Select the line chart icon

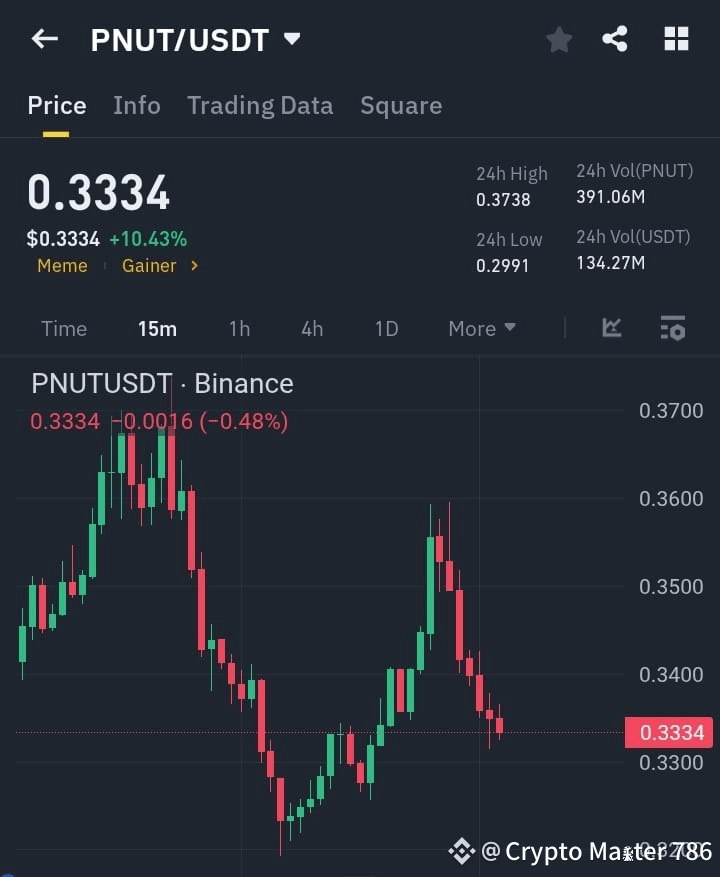[x=610, y=328]
